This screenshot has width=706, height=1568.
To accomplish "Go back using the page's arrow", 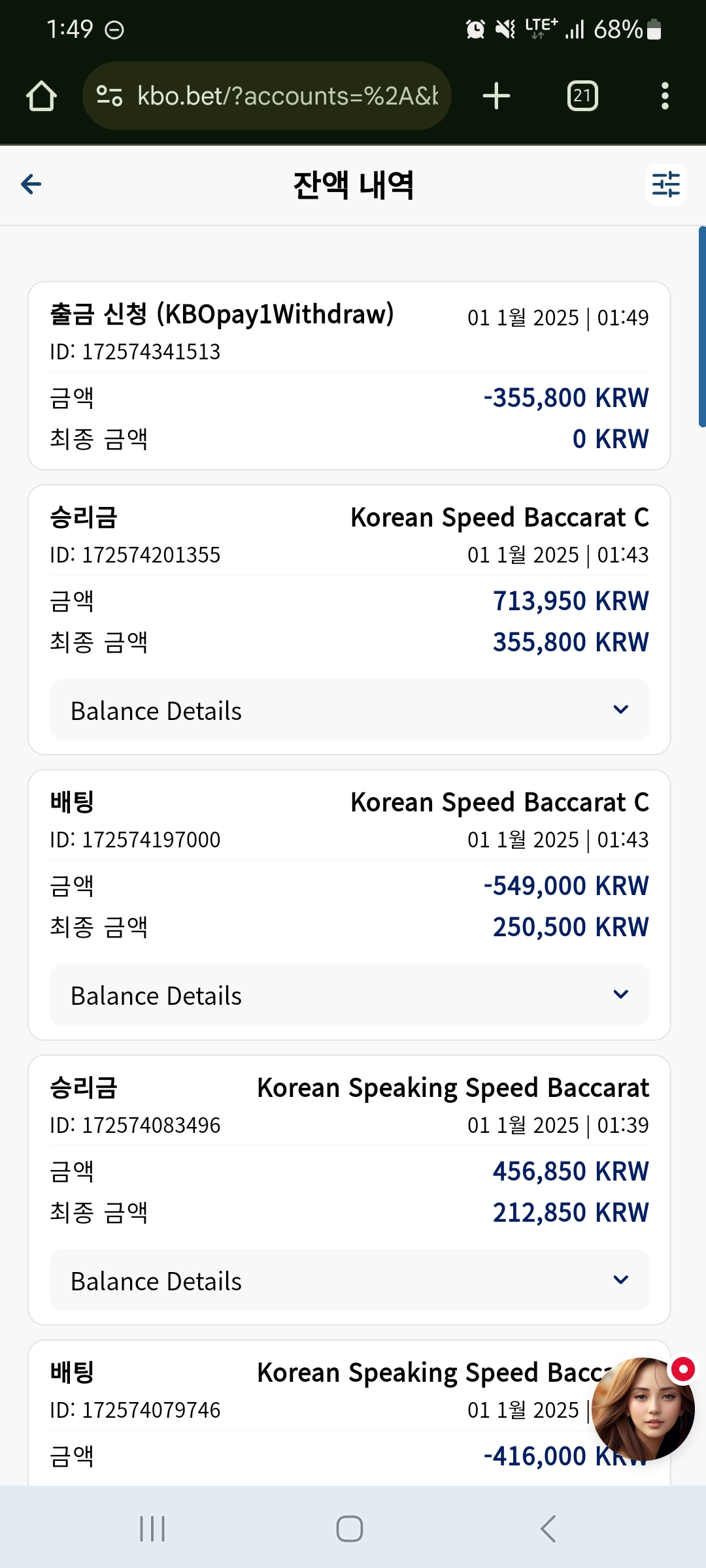I will [31, 184].
